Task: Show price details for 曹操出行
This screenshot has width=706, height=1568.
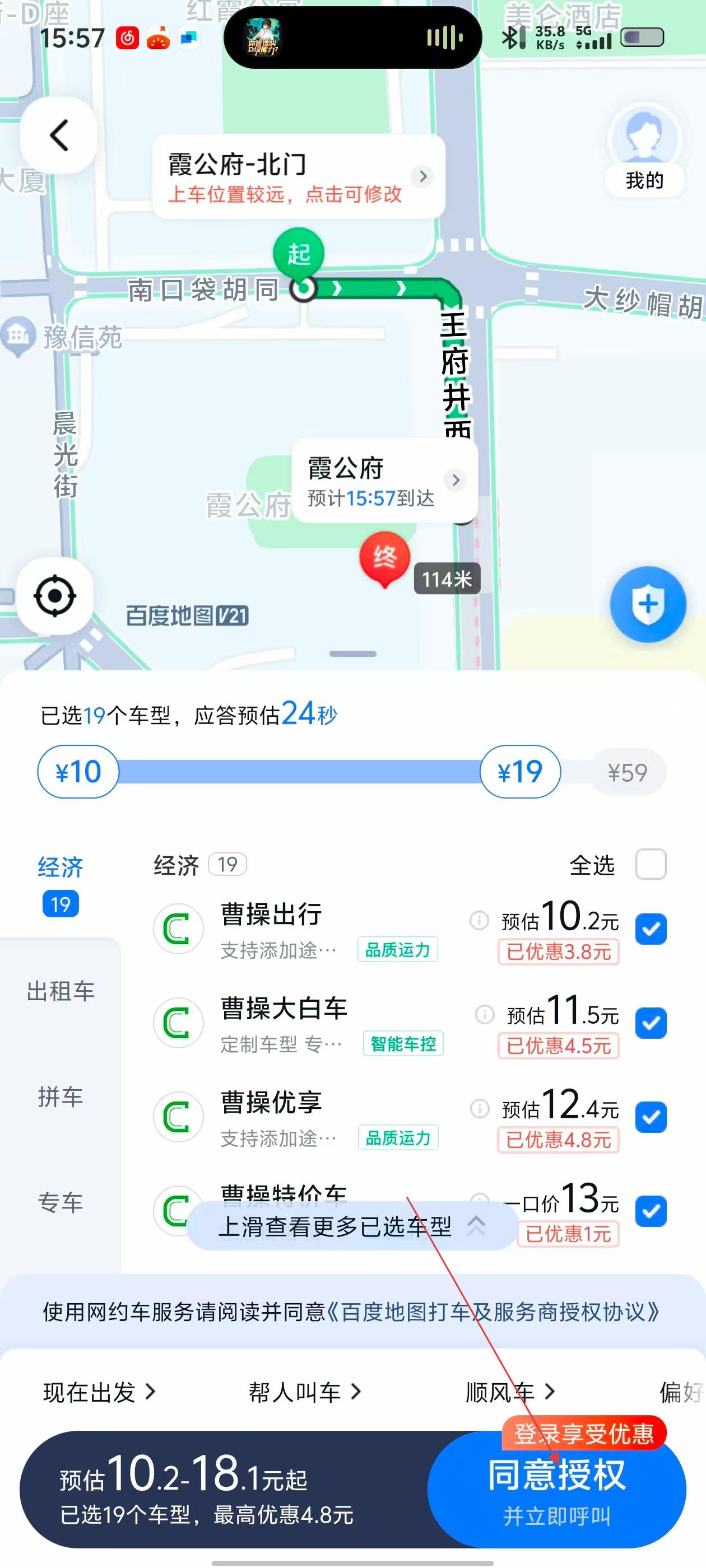Action: tap(480, 920)
